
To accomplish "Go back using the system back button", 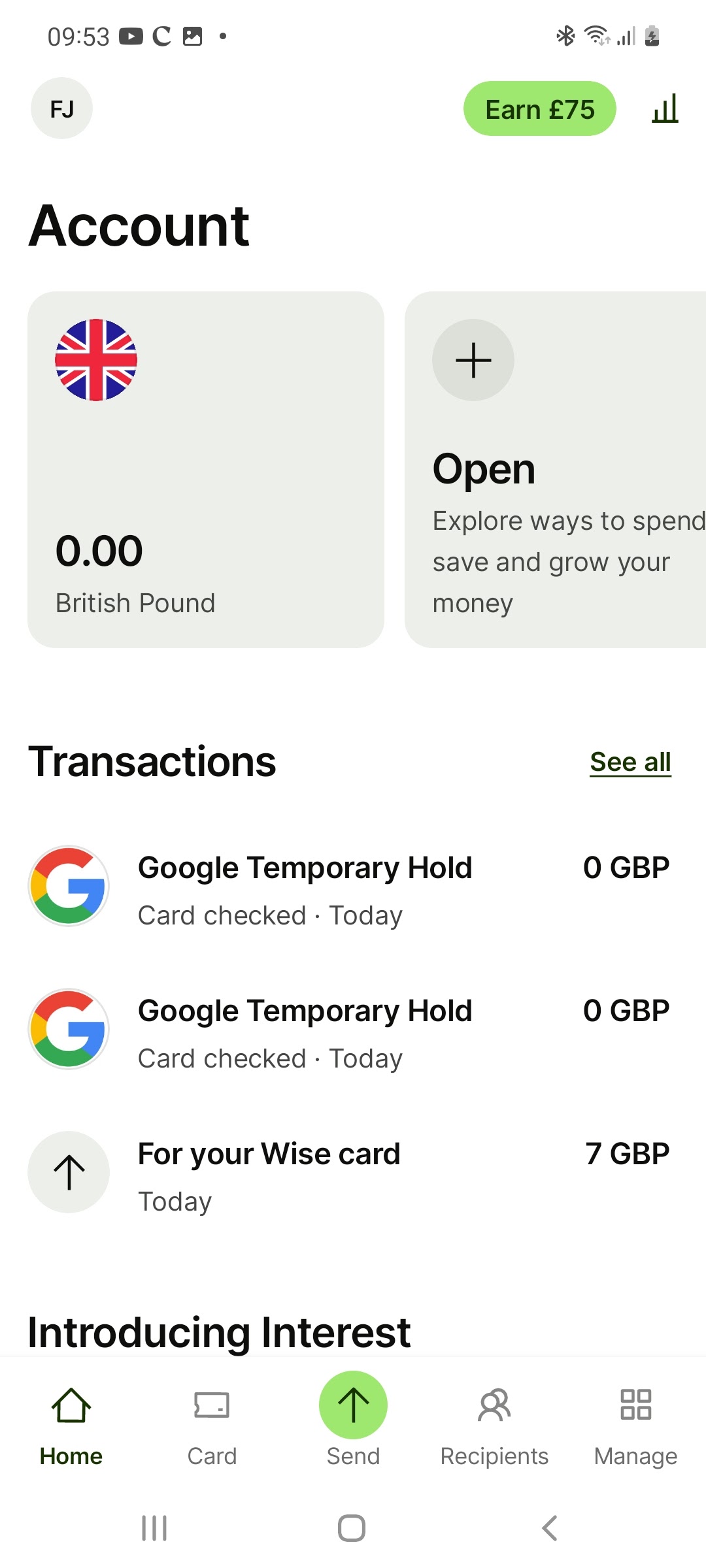I will pos(550,1527).
